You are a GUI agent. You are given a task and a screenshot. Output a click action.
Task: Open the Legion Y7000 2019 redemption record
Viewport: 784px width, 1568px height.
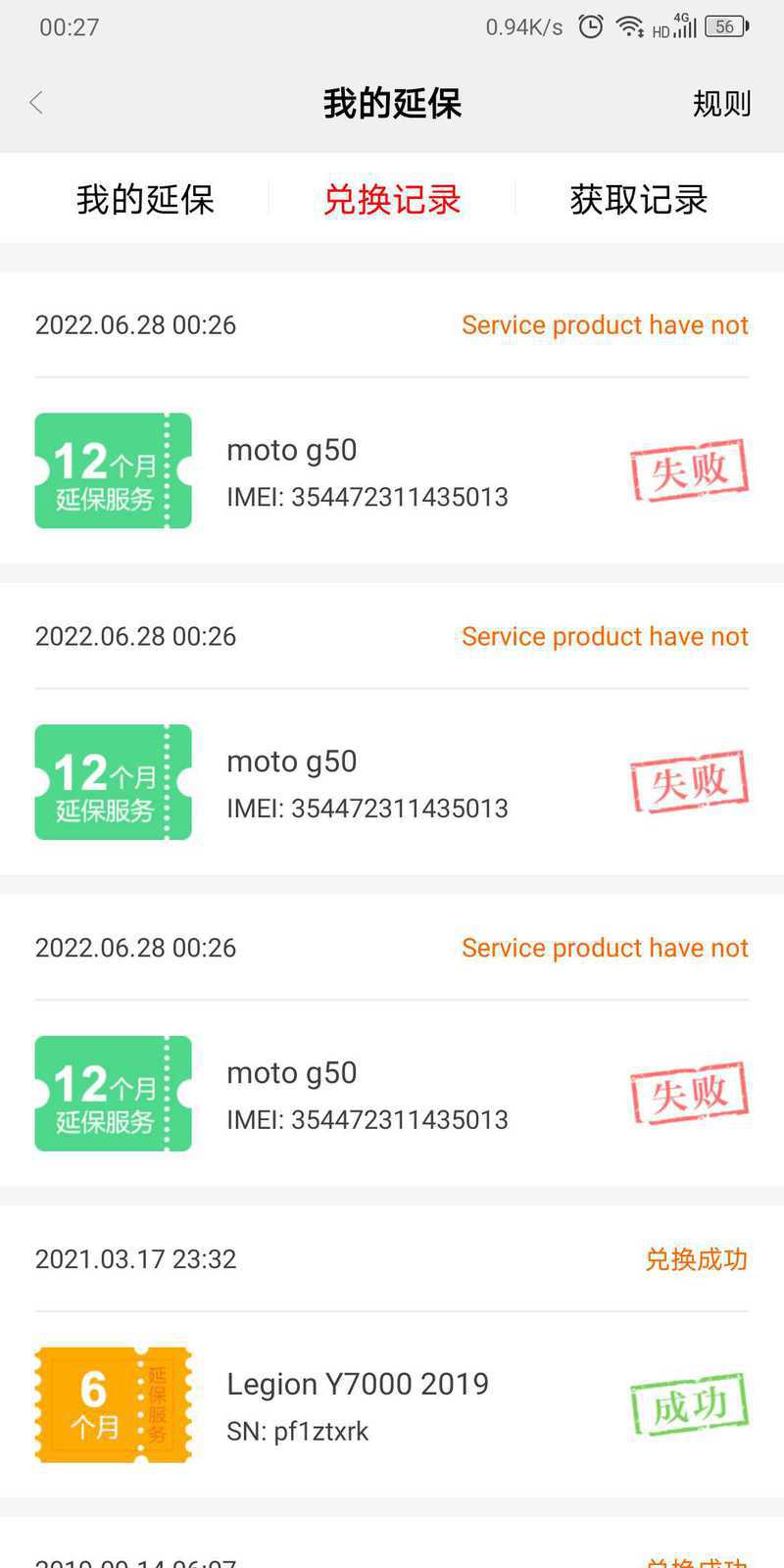392,1351
